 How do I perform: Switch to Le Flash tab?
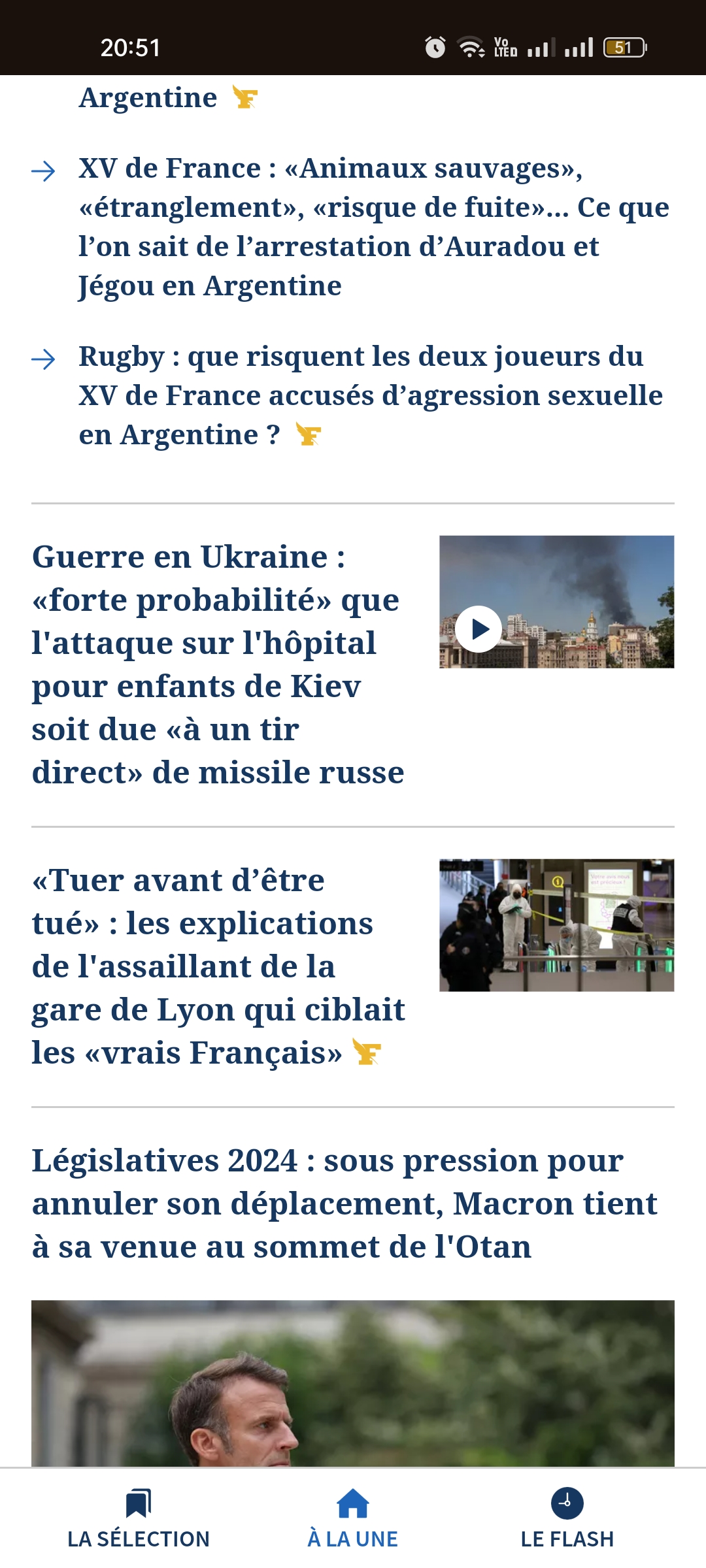coord(567,1520)
